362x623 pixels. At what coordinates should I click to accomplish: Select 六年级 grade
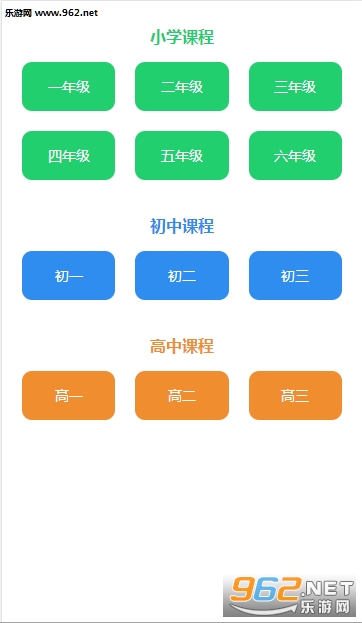click(295, 155)
